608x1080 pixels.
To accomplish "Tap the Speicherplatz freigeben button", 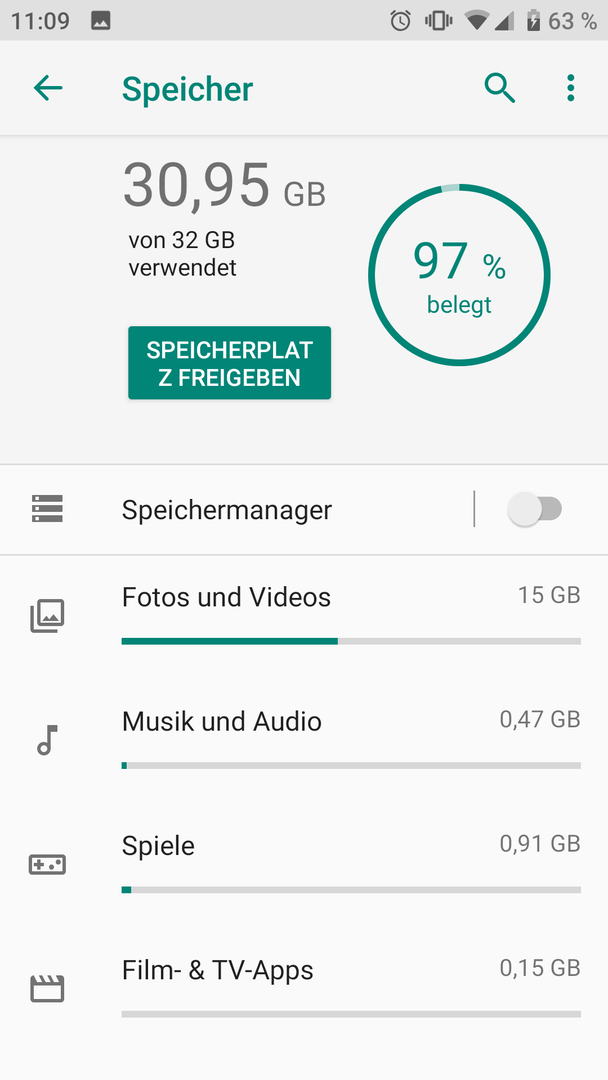I will pyautogui.click(x=229, y=363).
